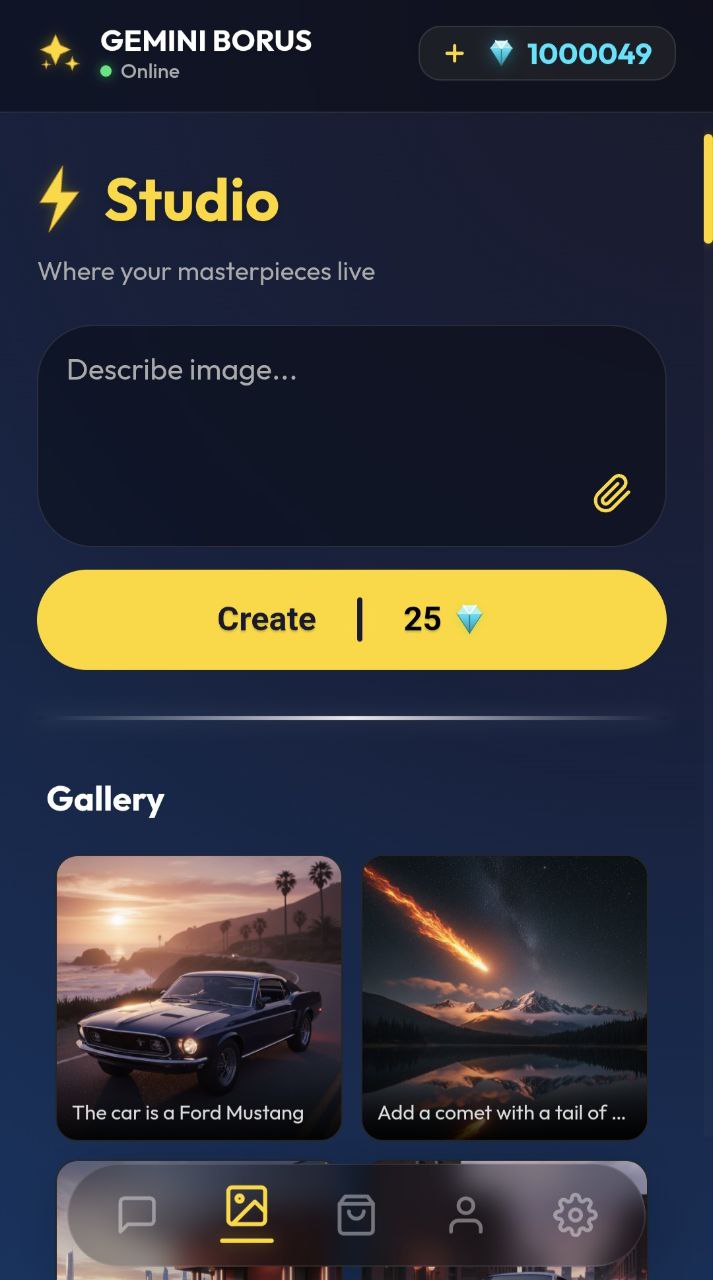Screen dimensions: 713x1280
Task: Open the comet with a tail image
Action: [504, 997]
